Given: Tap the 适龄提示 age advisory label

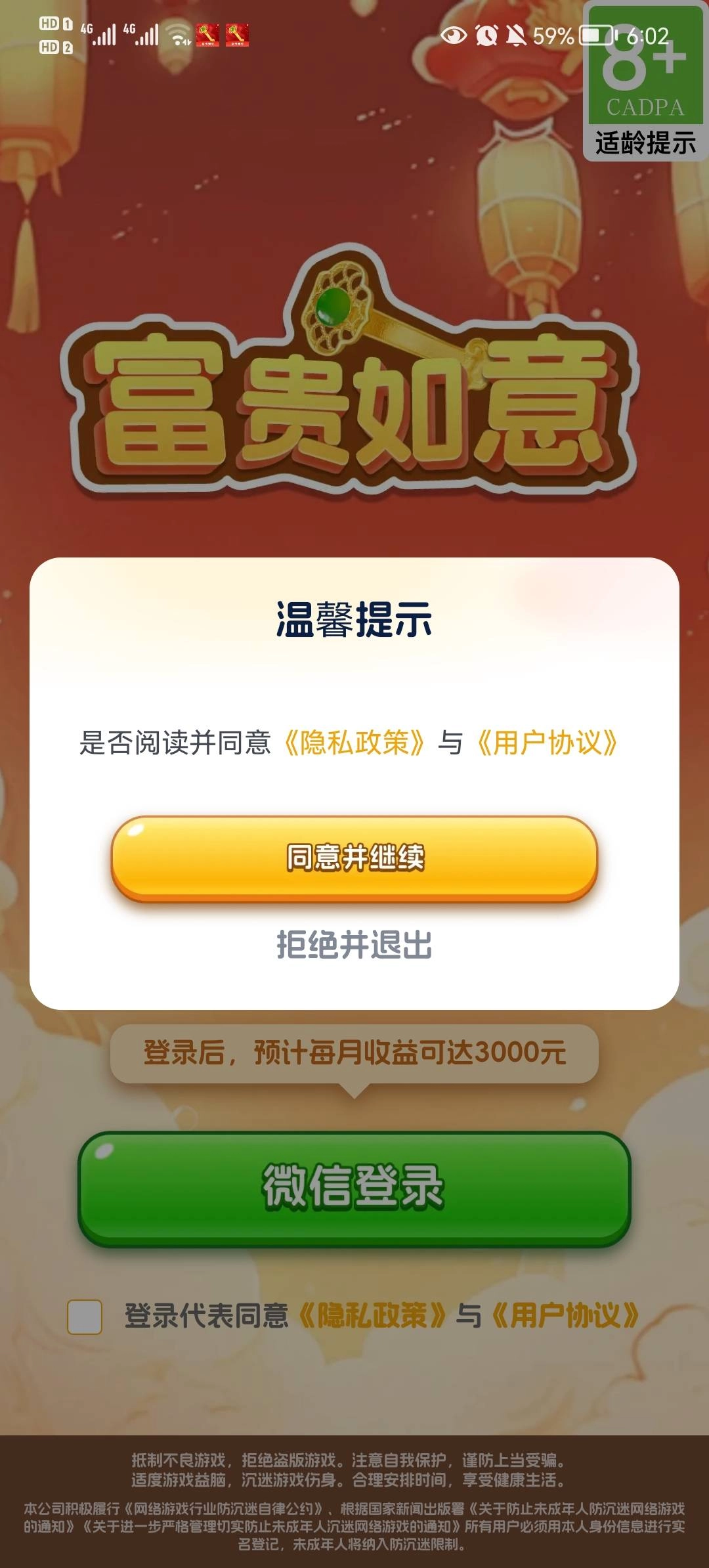Looking at the screenshot, I should click(647, 140).
